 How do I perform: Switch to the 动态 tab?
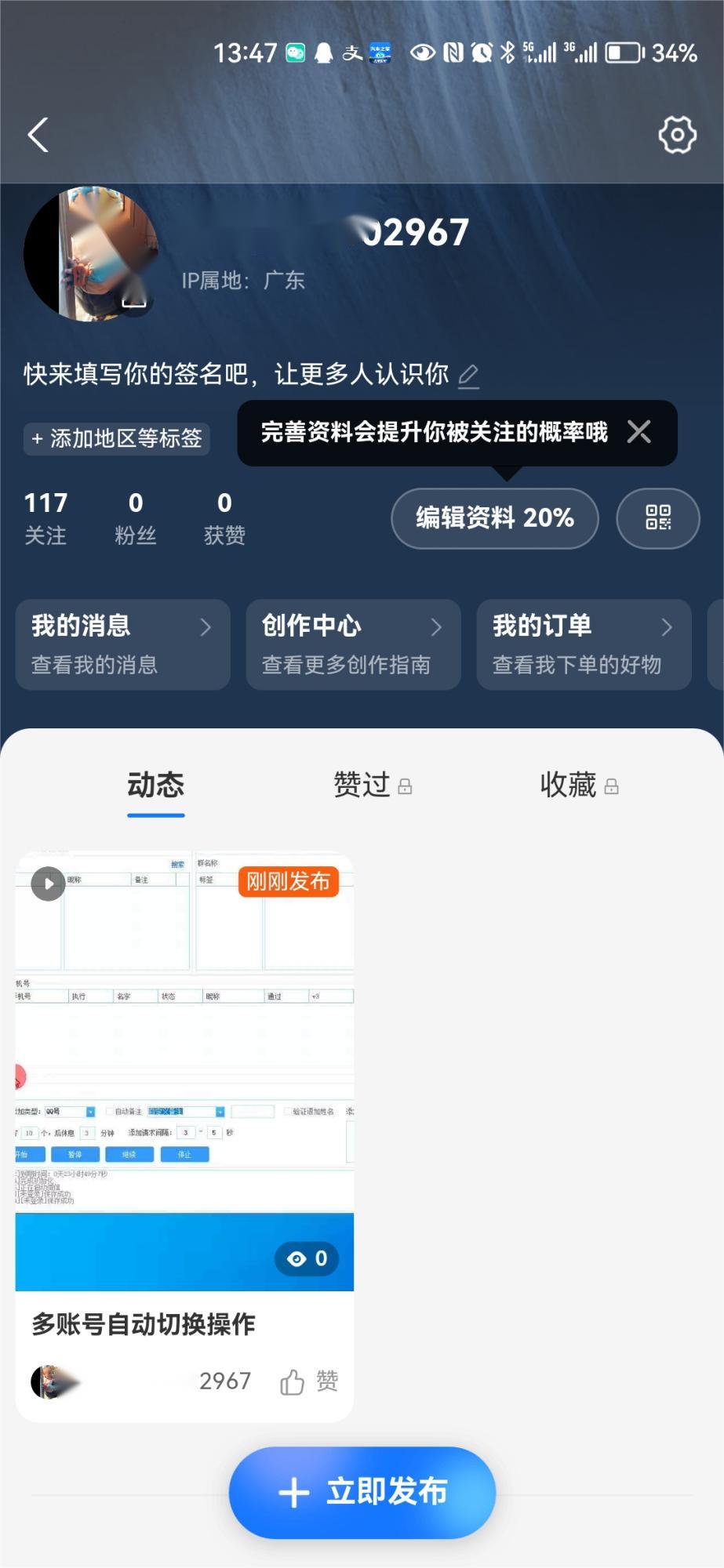point(155,785)
